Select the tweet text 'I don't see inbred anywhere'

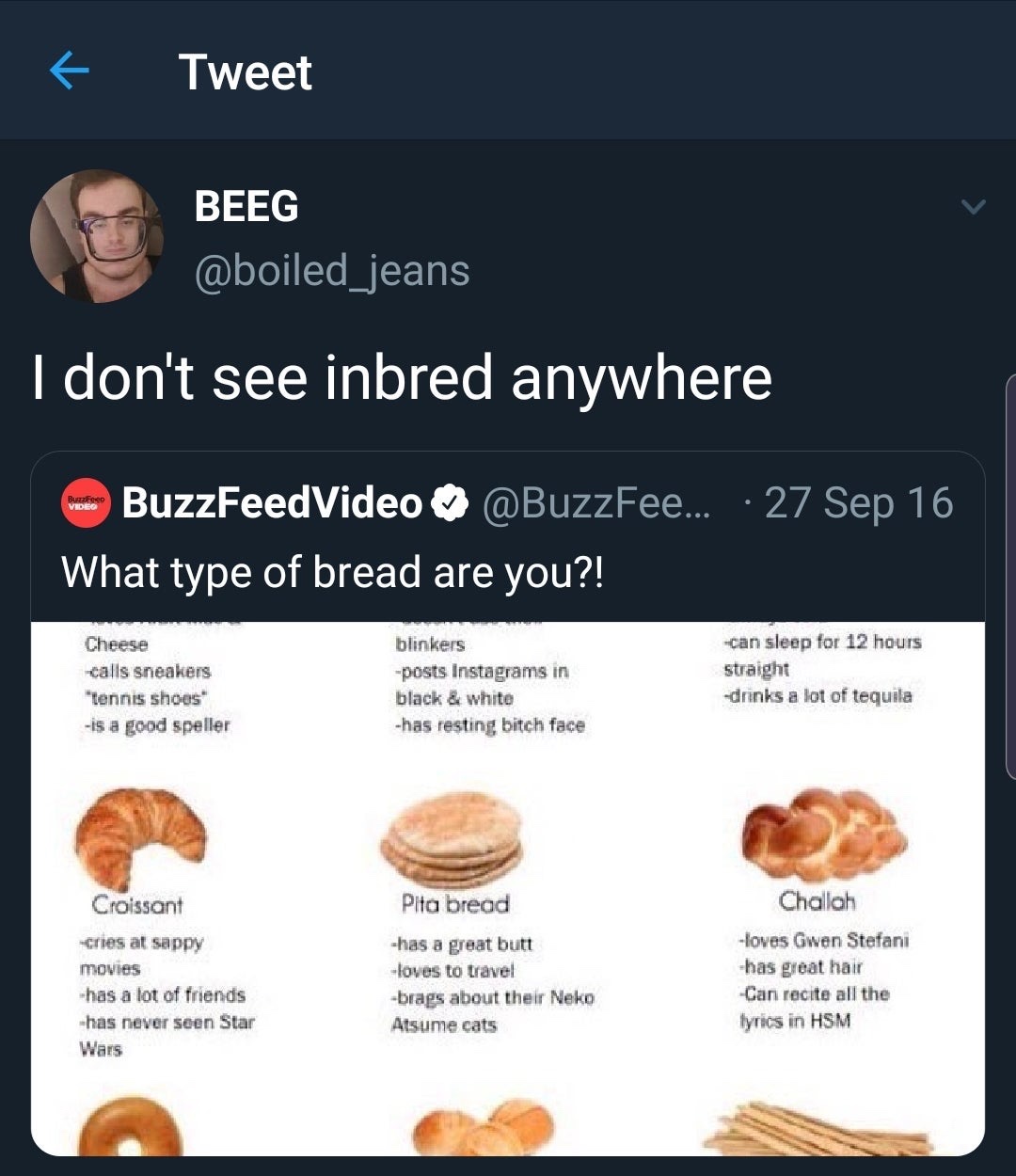[x=403, y=376]
